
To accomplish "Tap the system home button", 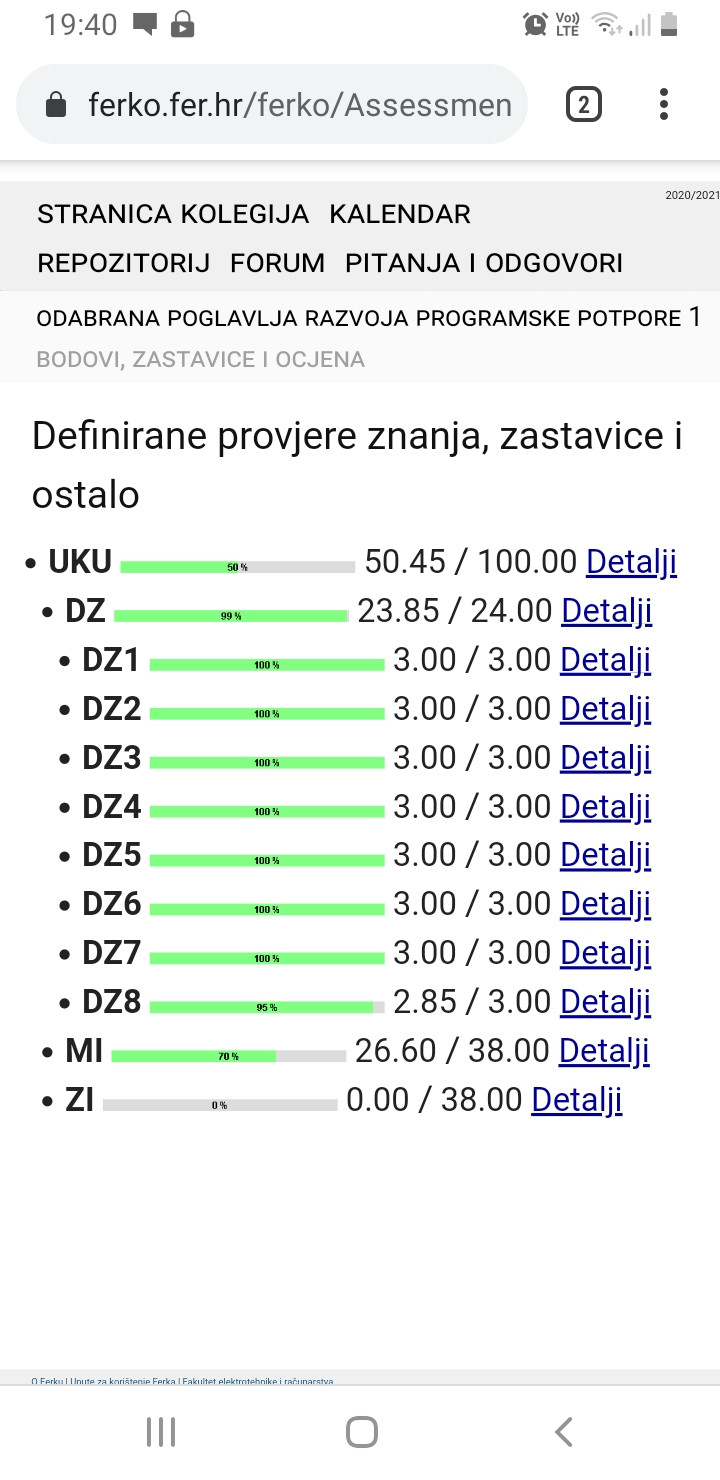I will coord(361,1432).
